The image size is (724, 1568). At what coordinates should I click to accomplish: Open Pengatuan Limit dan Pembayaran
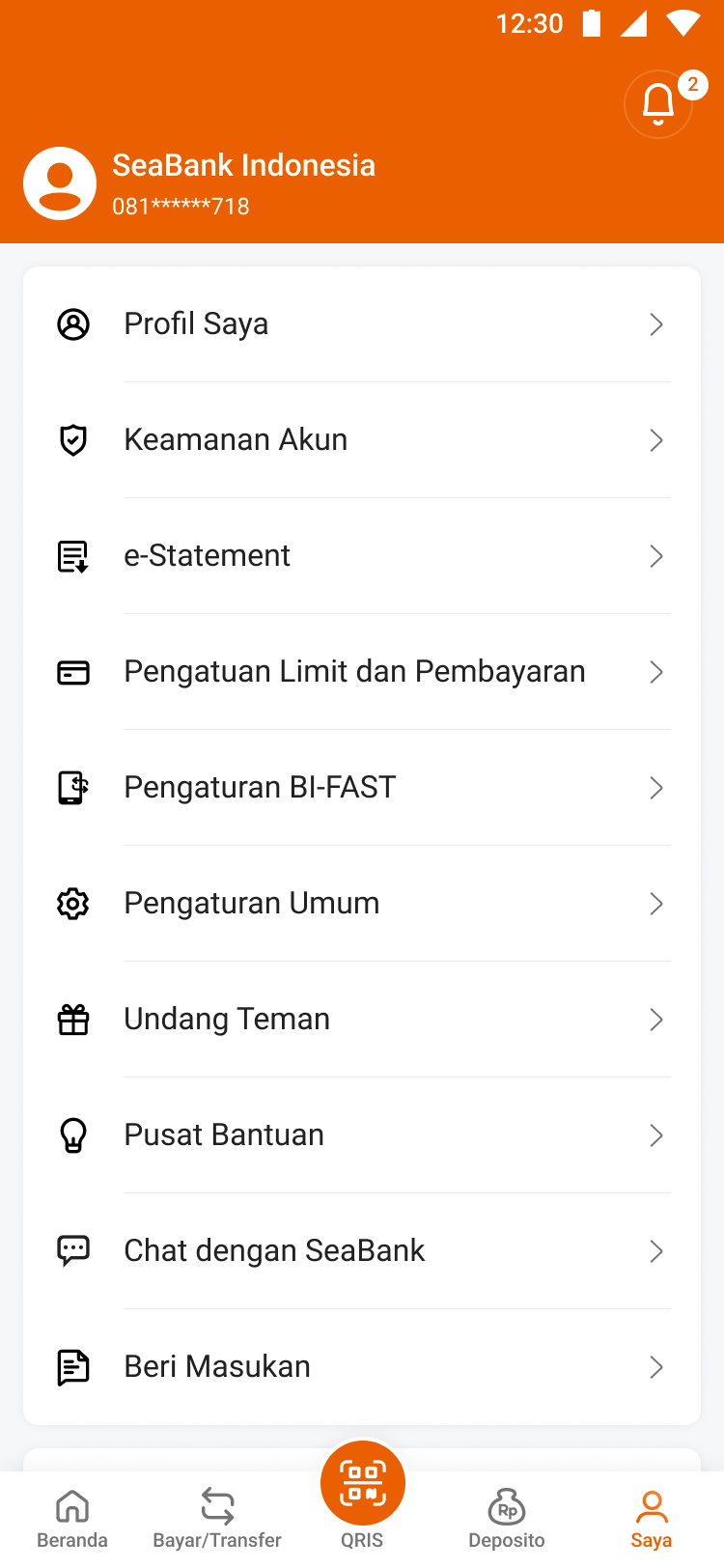[x=362, y=672]
